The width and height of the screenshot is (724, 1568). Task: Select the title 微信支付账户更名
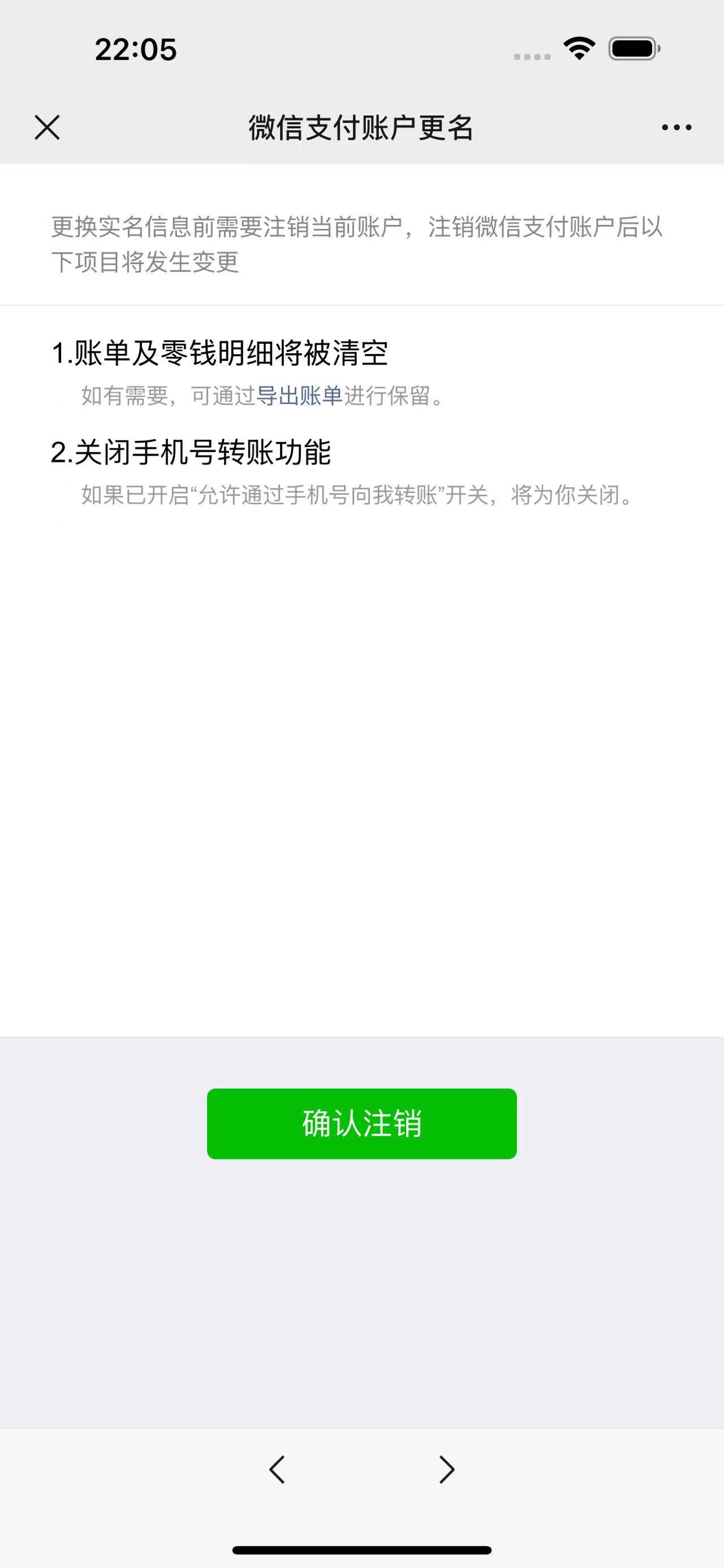click(x=361, y=127)
